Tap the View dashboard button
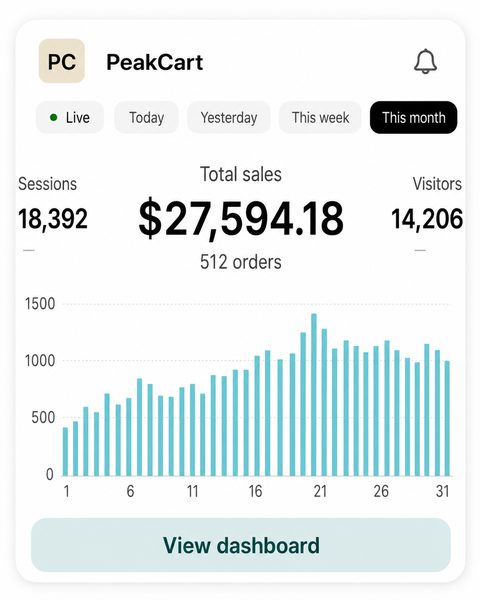480x600 pixels. coord(241,545)
